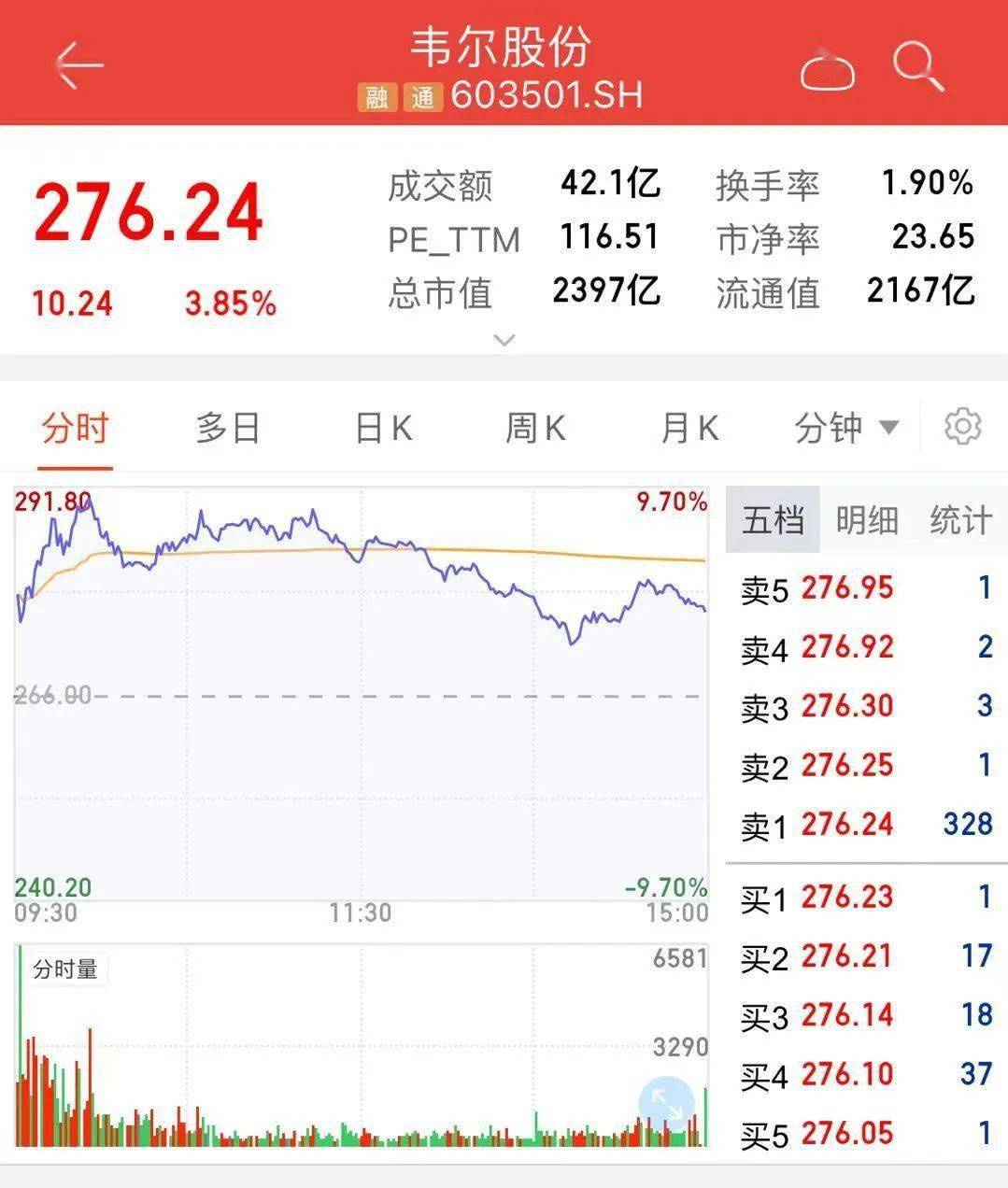Click the fullscreen expand icon on volume chart
Screen dimensions: 1008x1188
pos(665,1106)
